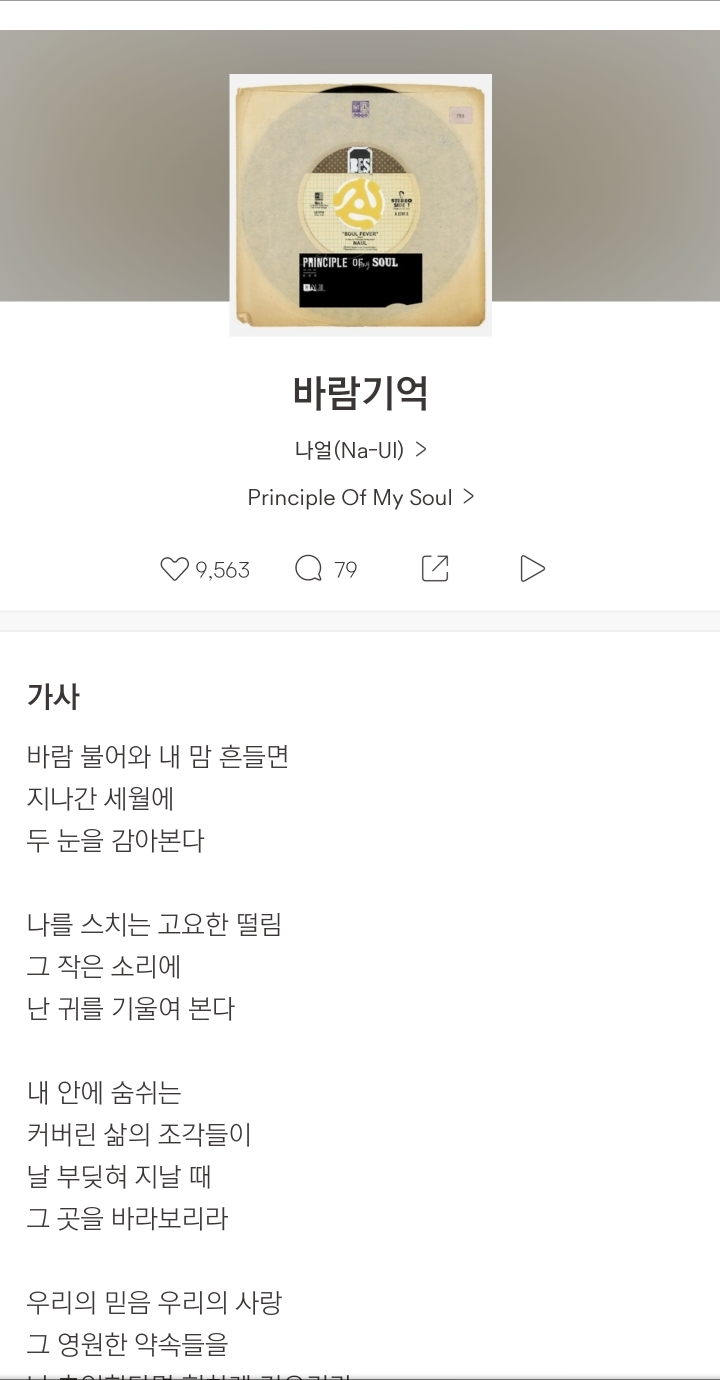Tap the album cover artwork
The height and width of the screenshot is (1380, 720).
click(360, 205)
